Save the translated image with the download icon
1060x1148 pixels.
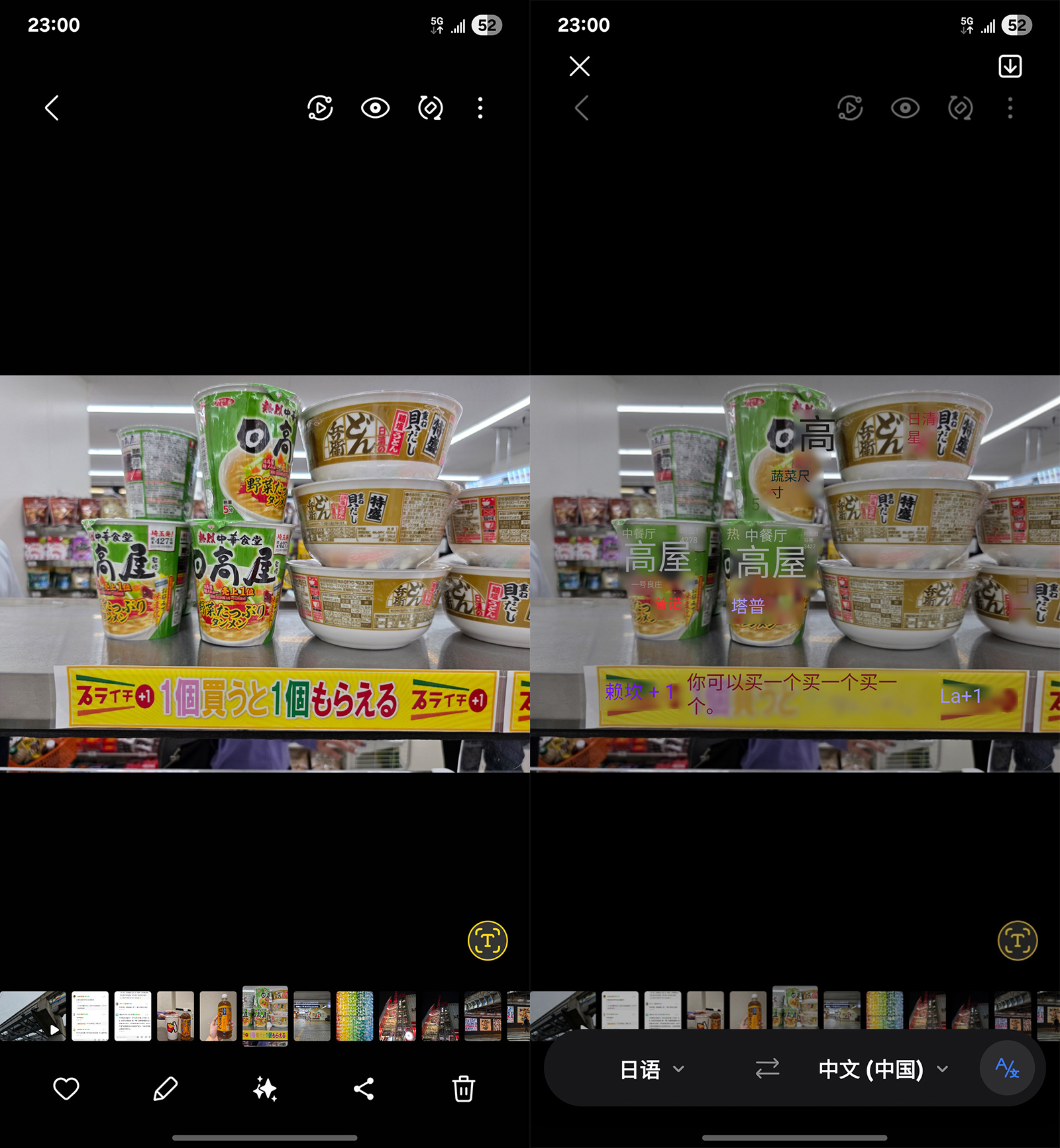pyautogui.click(x=1010, y=66)
